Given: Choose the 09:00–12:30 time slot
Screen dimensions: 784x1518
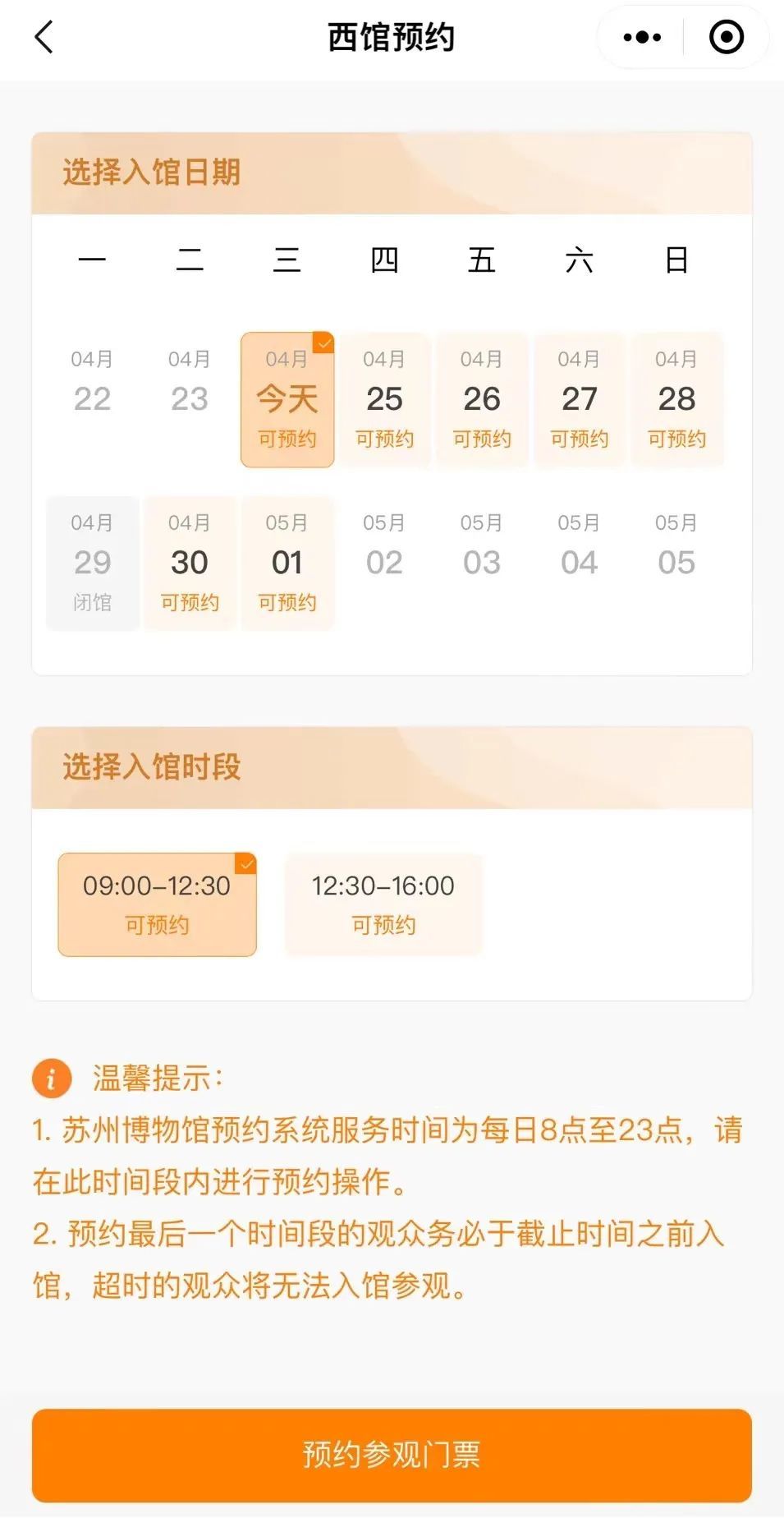Looking at the screenshot, I should [x=157, y=904].
